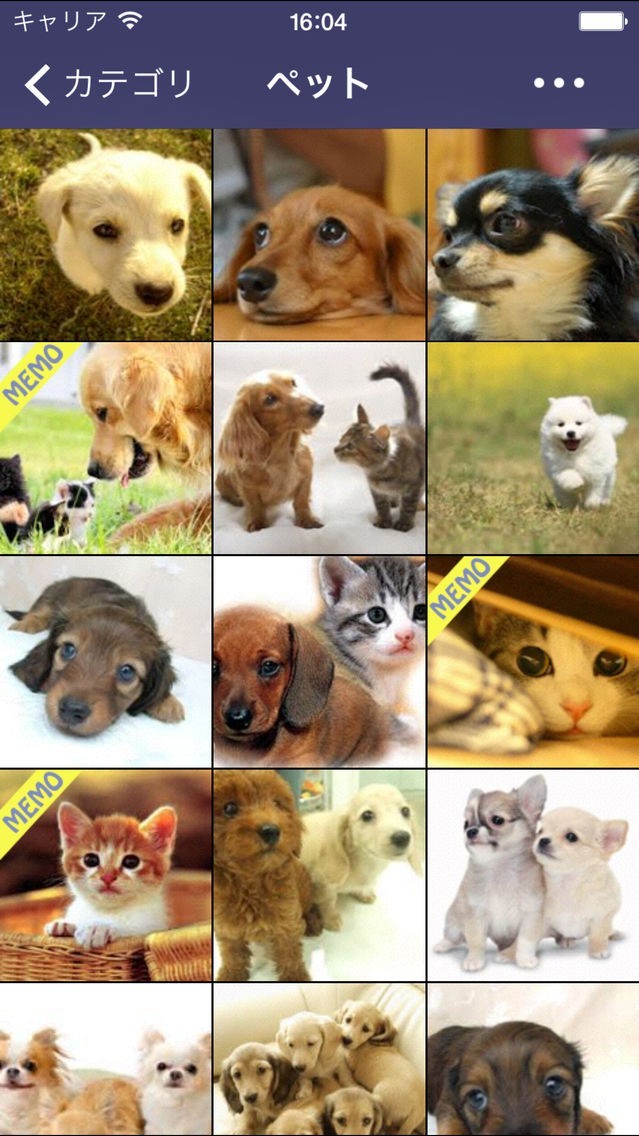Open the brown poodle and cream puppy photo
Image resolution: width=639 pixels, height=1136 pixels.
coord(319,875)
